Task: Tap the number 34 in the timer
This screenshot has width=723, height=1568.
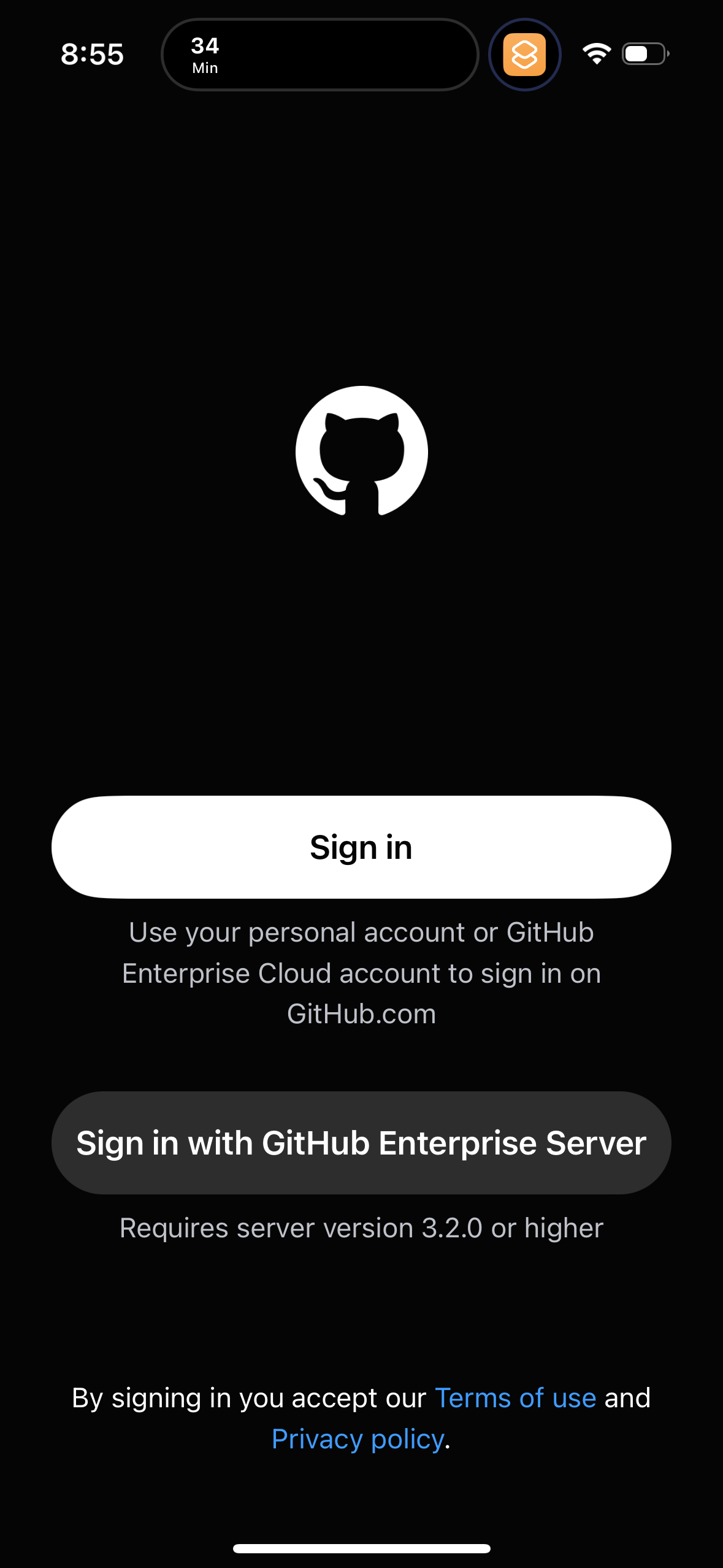Action: [204, 45]
